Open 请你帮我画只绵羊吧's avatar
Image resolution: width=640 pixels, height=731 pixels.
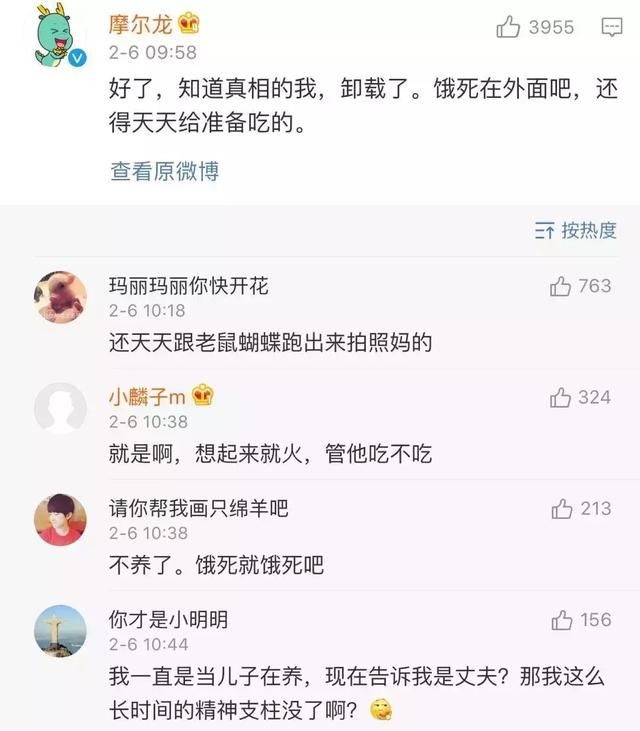click(x=60, y=519)
